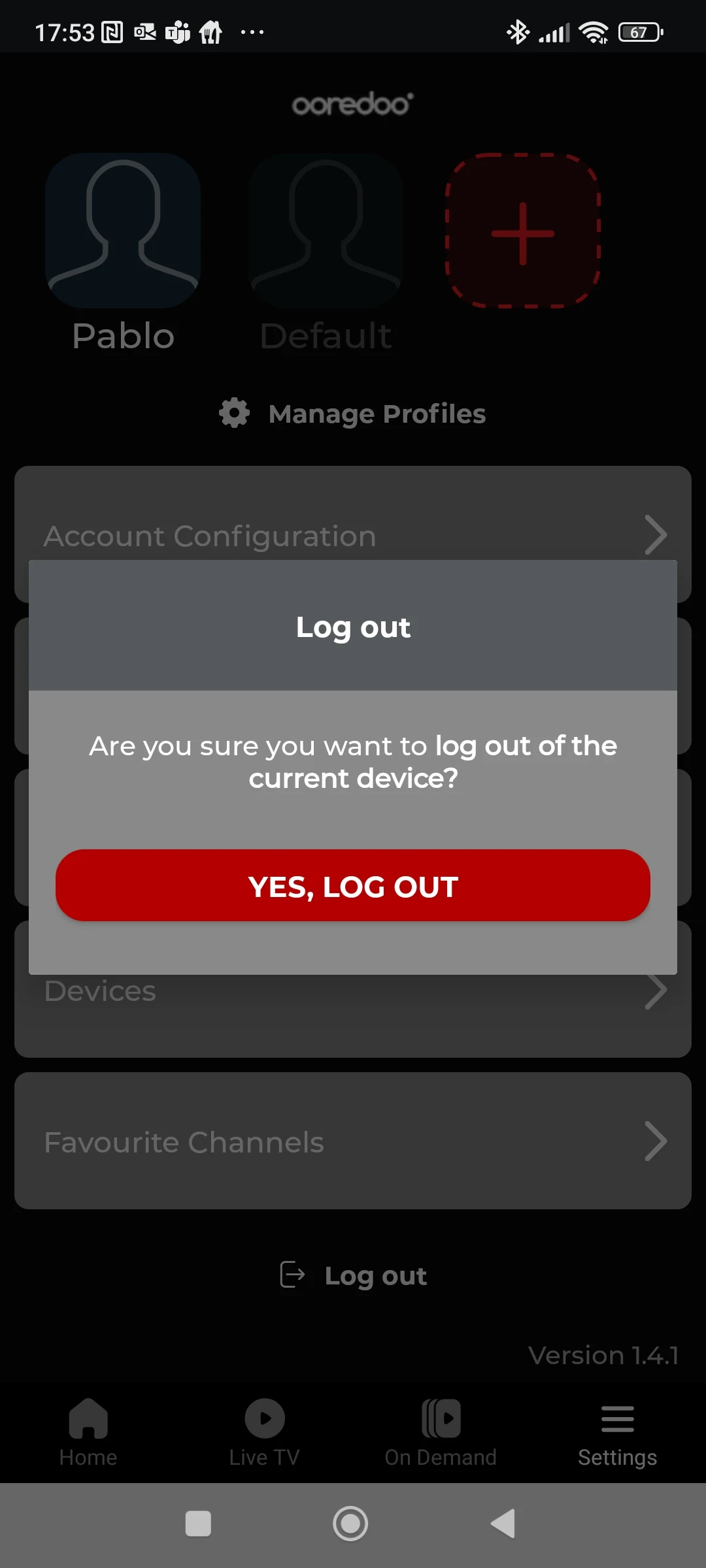This screenshot has height=1568, width=706.
Task: Open Manage Profiles
Action: coord(353,414)
